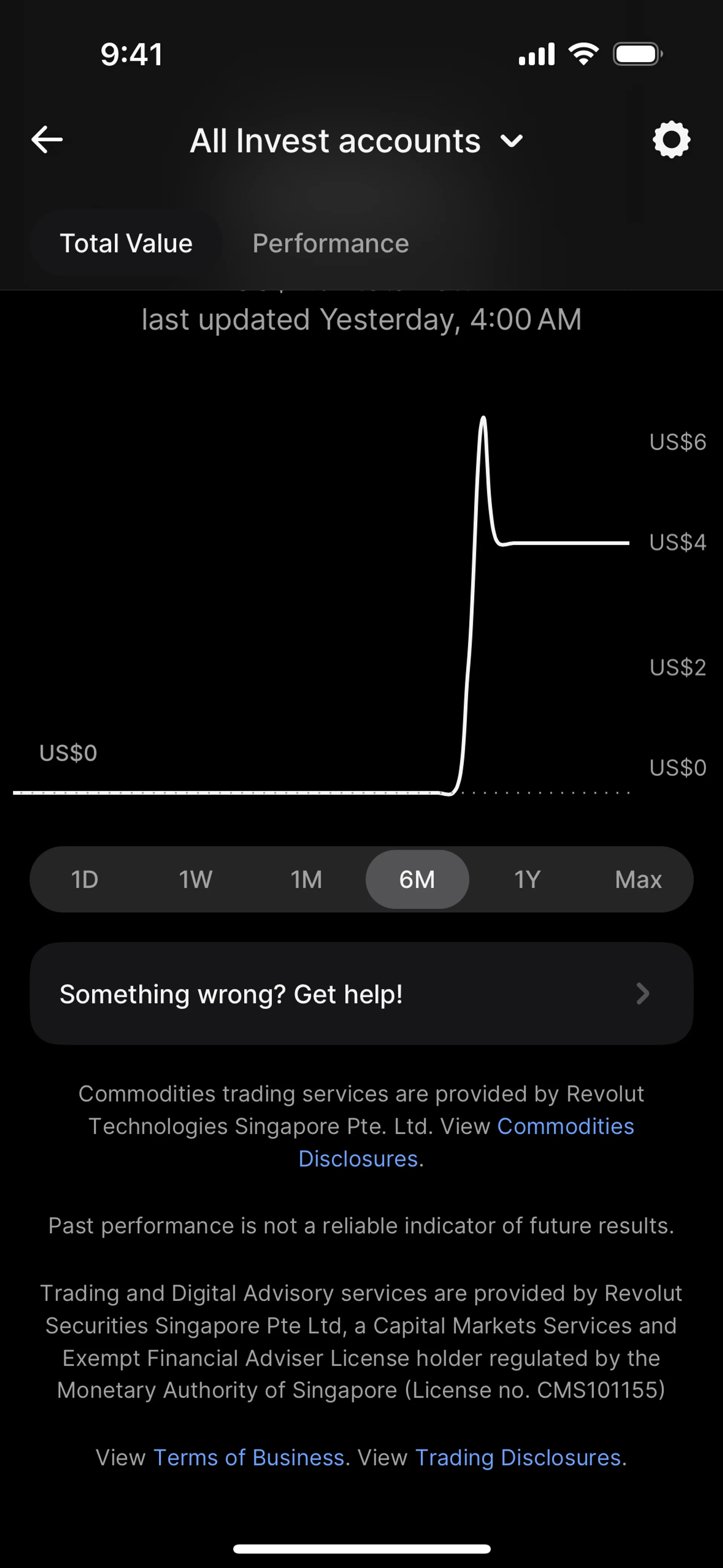View the 1Y chart range
The height and width of the screenshot is (1568, 723).
tap(528, 879)
